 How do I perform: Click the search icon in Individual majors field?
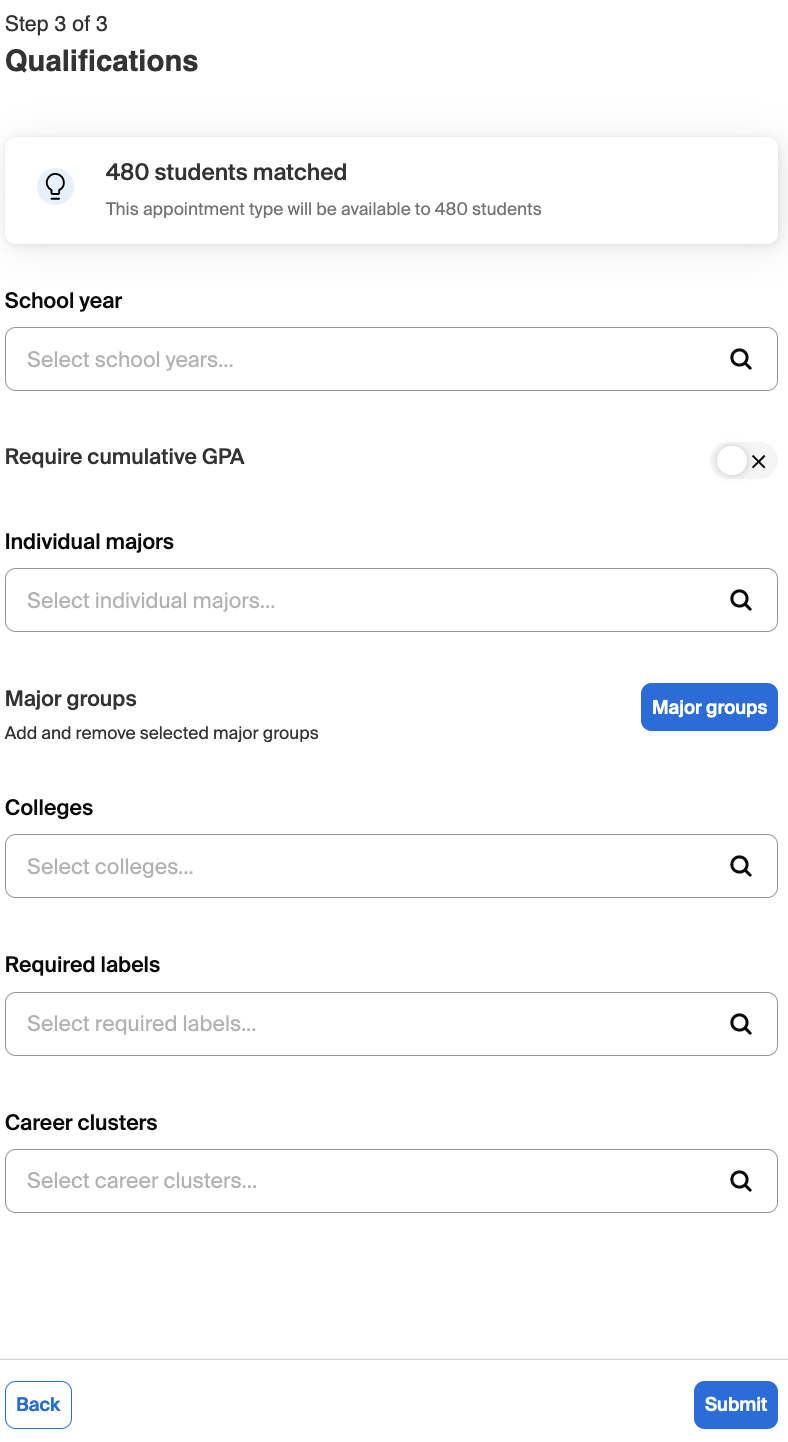tap(740, 600)
